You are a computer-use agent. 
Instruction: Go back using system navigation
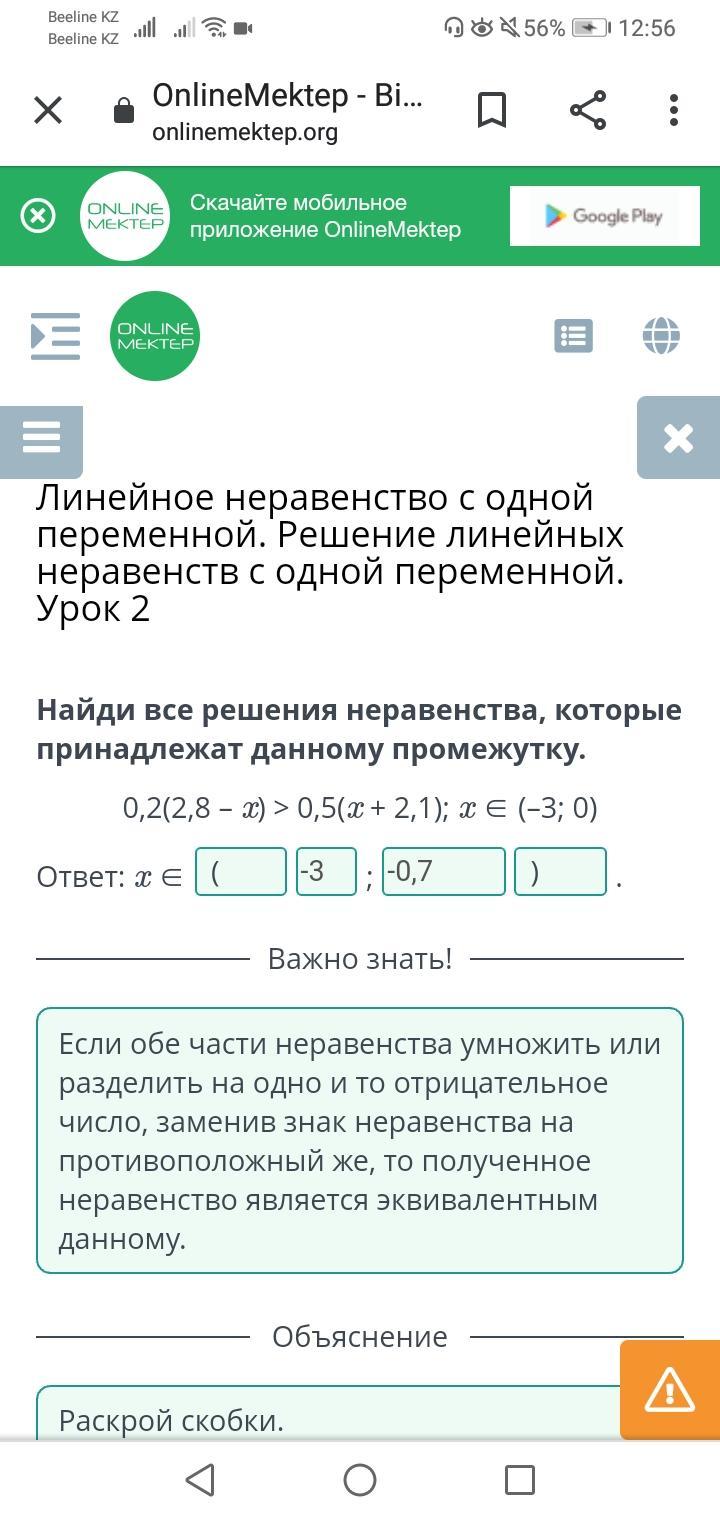click(x=200, y=1479)
